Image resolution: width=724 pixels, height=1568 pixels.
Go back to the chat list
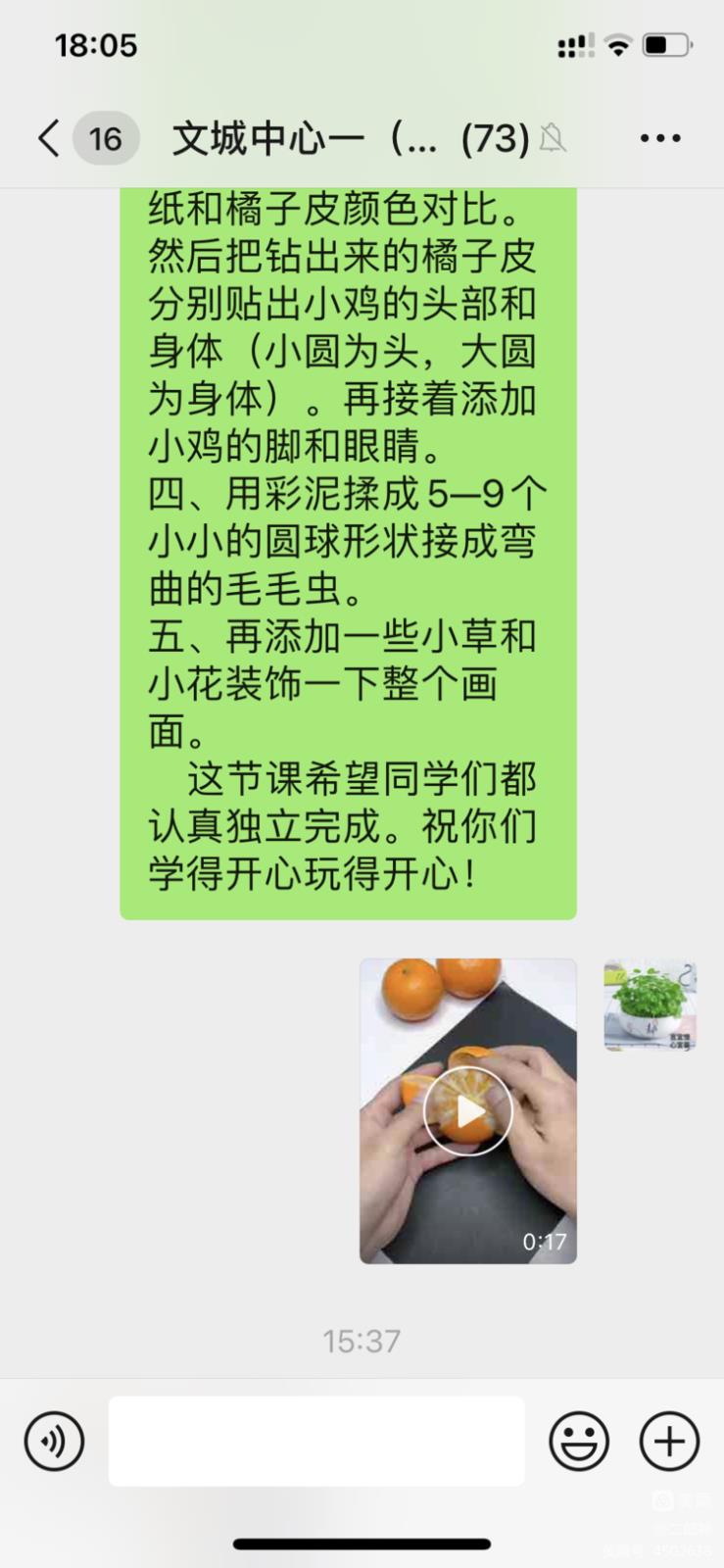(49, 138)
